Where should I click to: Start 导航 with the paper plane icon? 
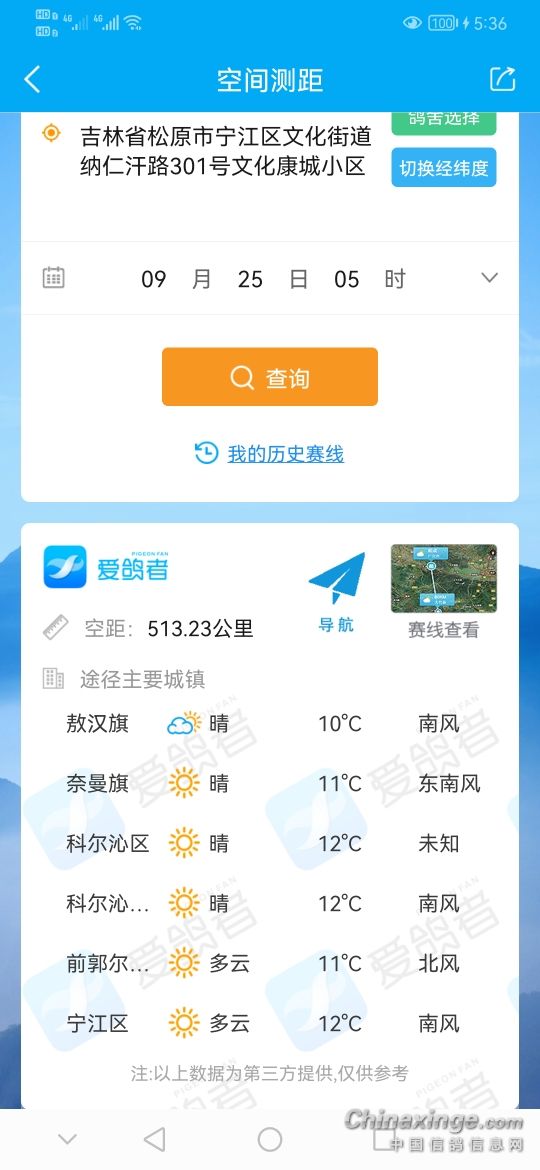337,592
